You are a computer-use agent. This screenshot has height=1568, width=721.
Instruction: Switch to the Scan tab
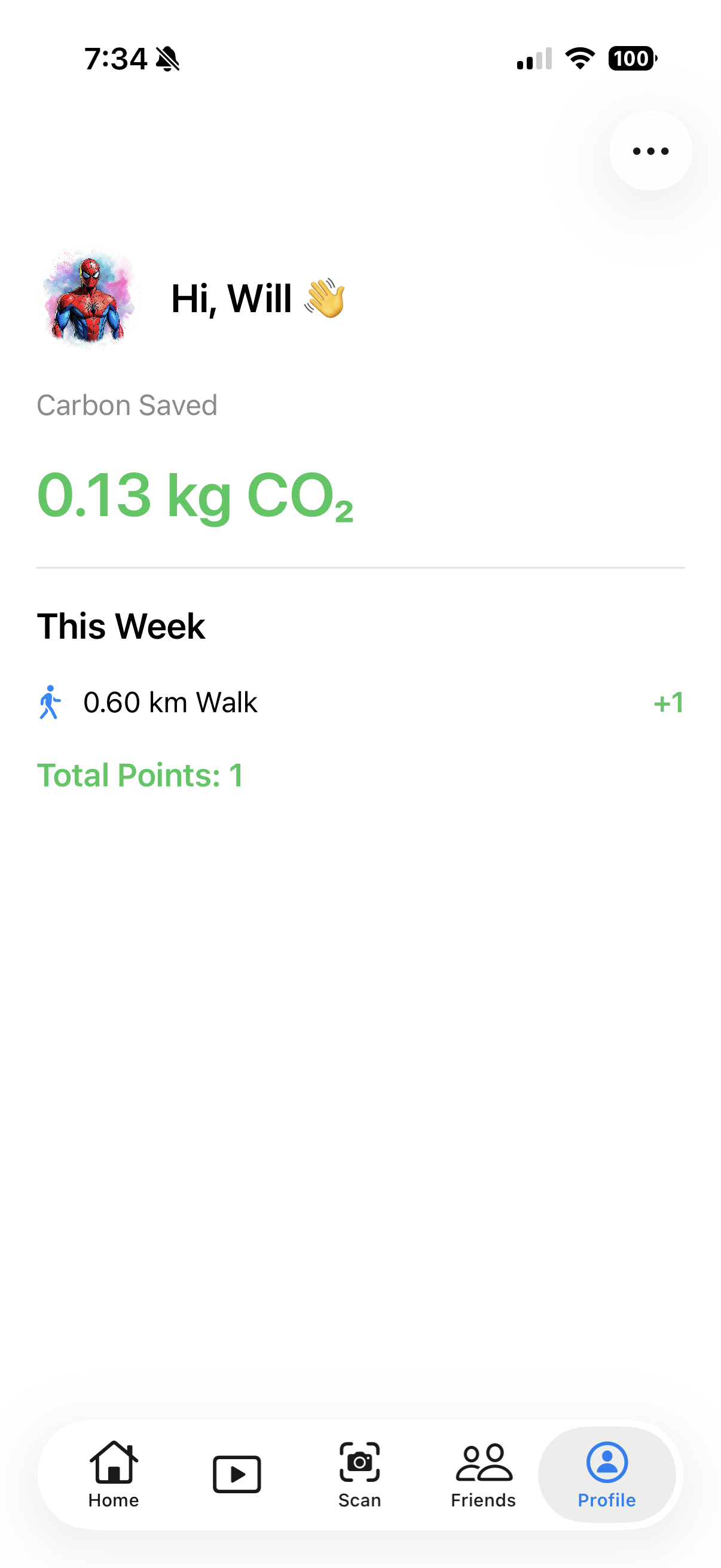click(x=359, y=1473)
